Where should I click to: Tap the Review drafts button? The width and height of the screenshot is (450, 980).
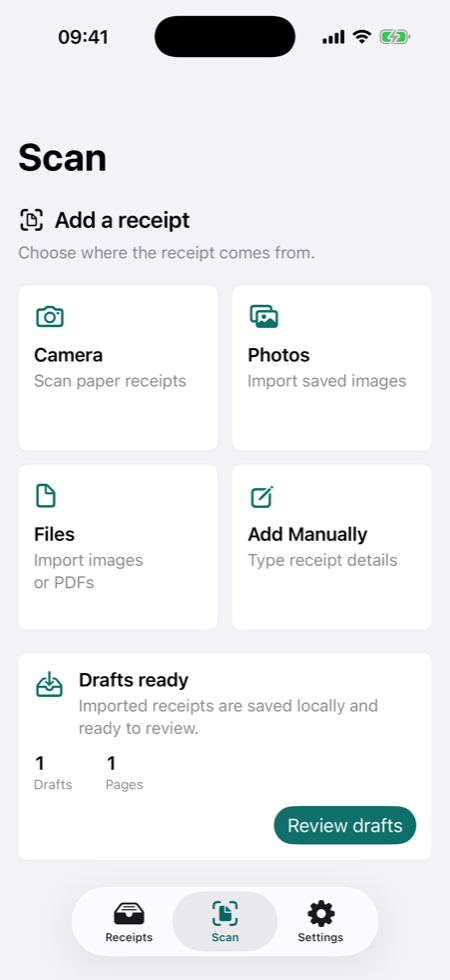point(345,825)
